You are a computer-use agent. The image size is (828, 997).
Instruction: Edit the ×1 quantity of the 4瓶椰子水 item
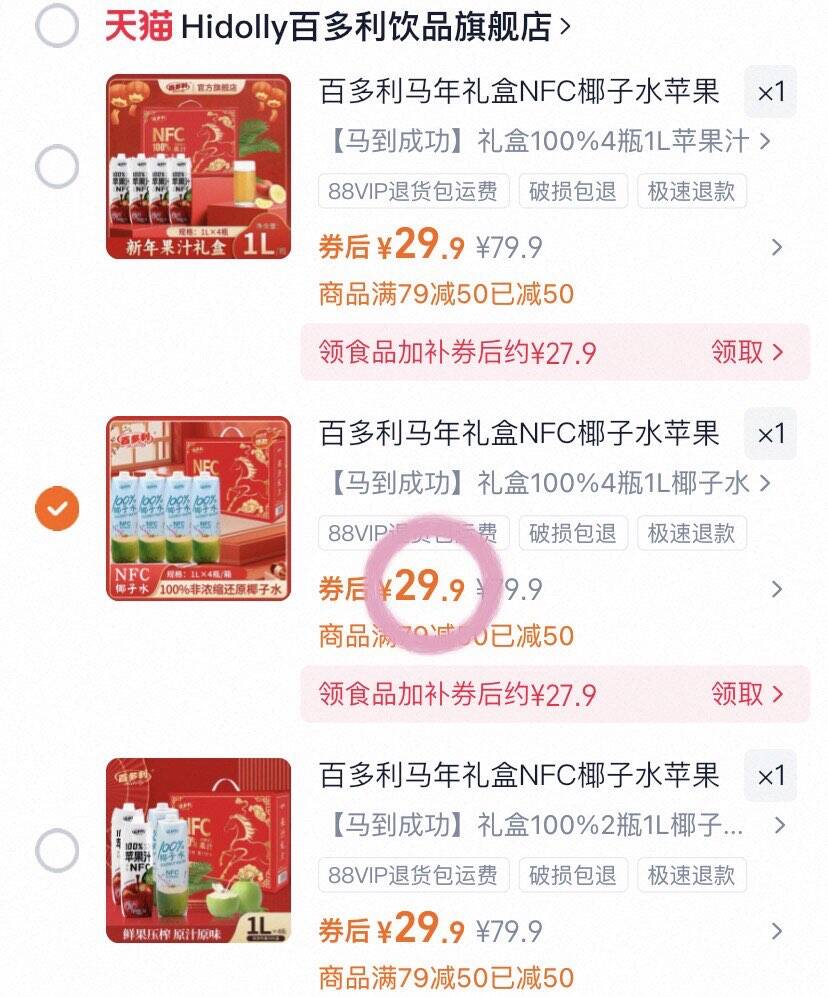(x=771, y=435)
